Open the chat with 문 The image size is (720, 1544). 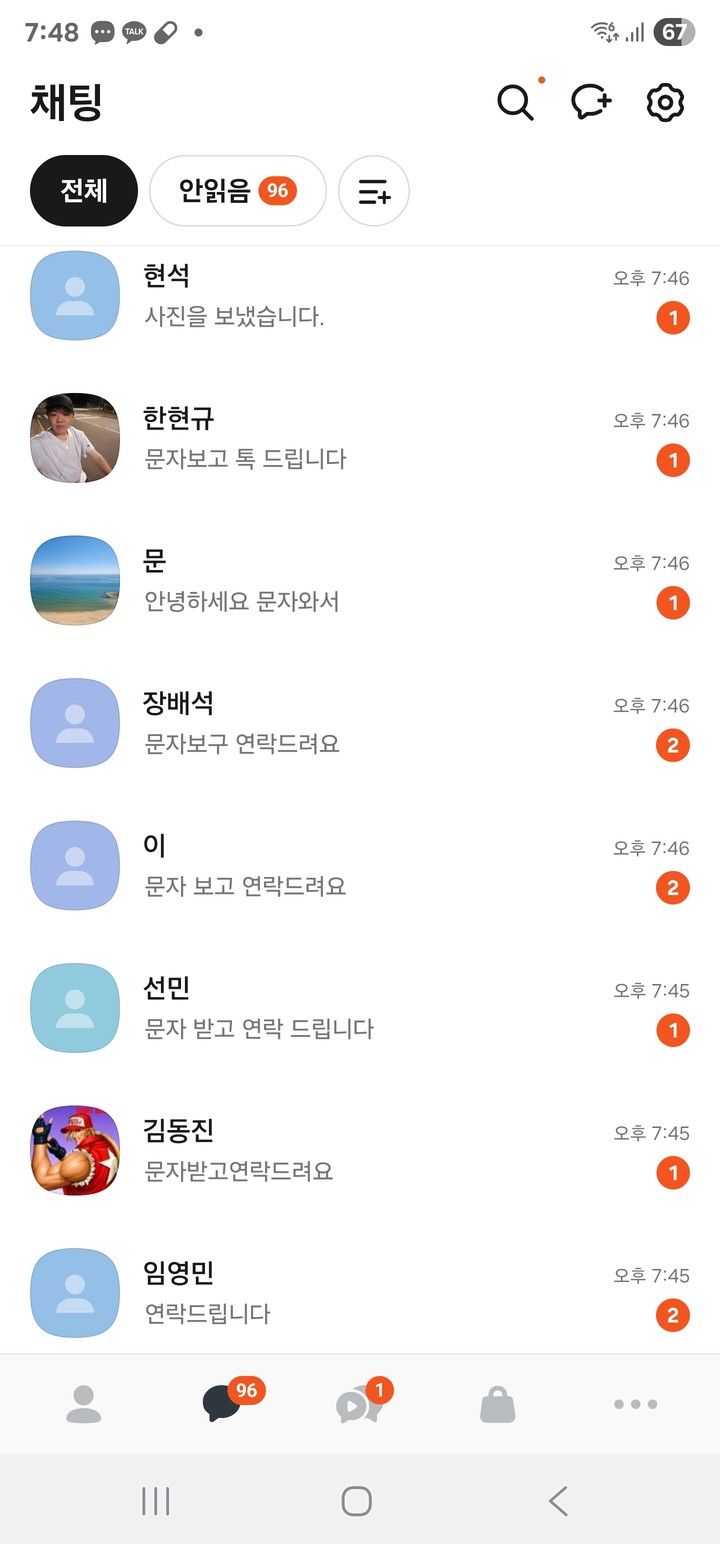click(x=360, y=581)
